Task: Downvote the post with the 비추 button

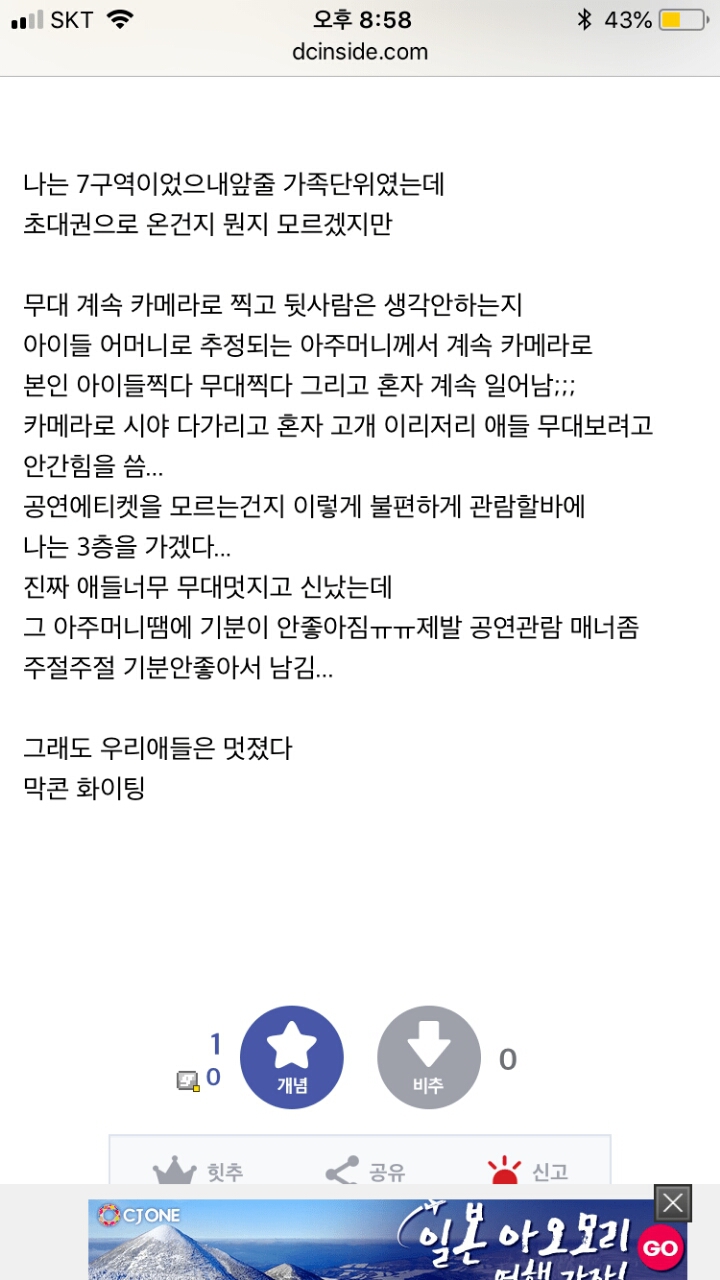Action: 428,1058
